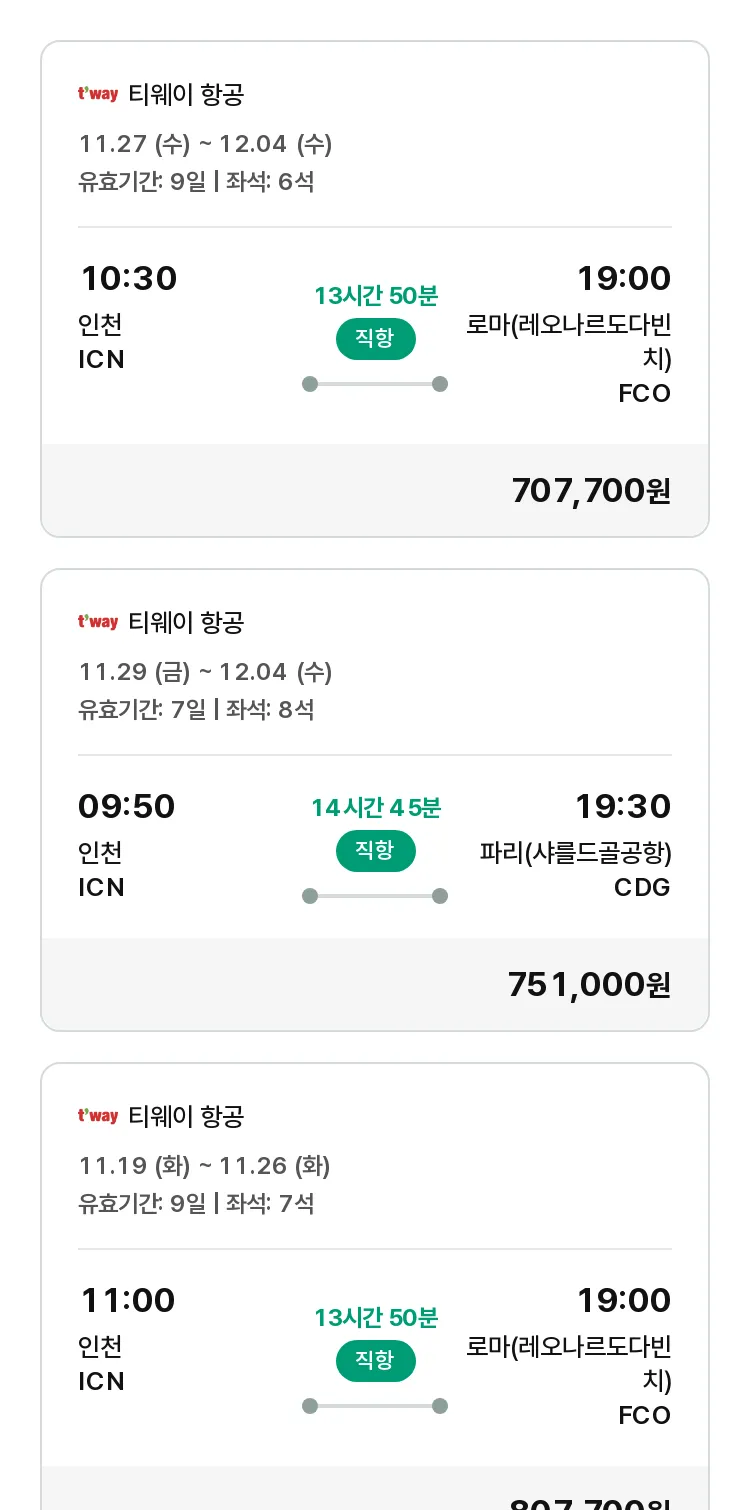Select the Incheon to Paris CDG flight for 751,000원
The image size is (750, 1510).
pyautogui.click(x=375, y=800)
